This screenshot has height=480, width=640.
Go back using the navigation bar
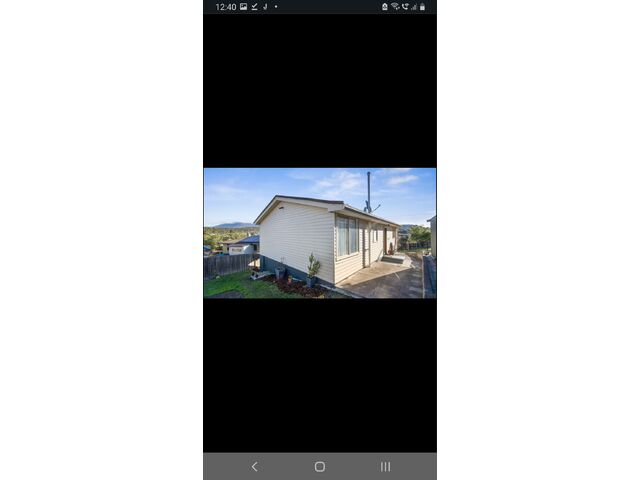pos(254,466)
